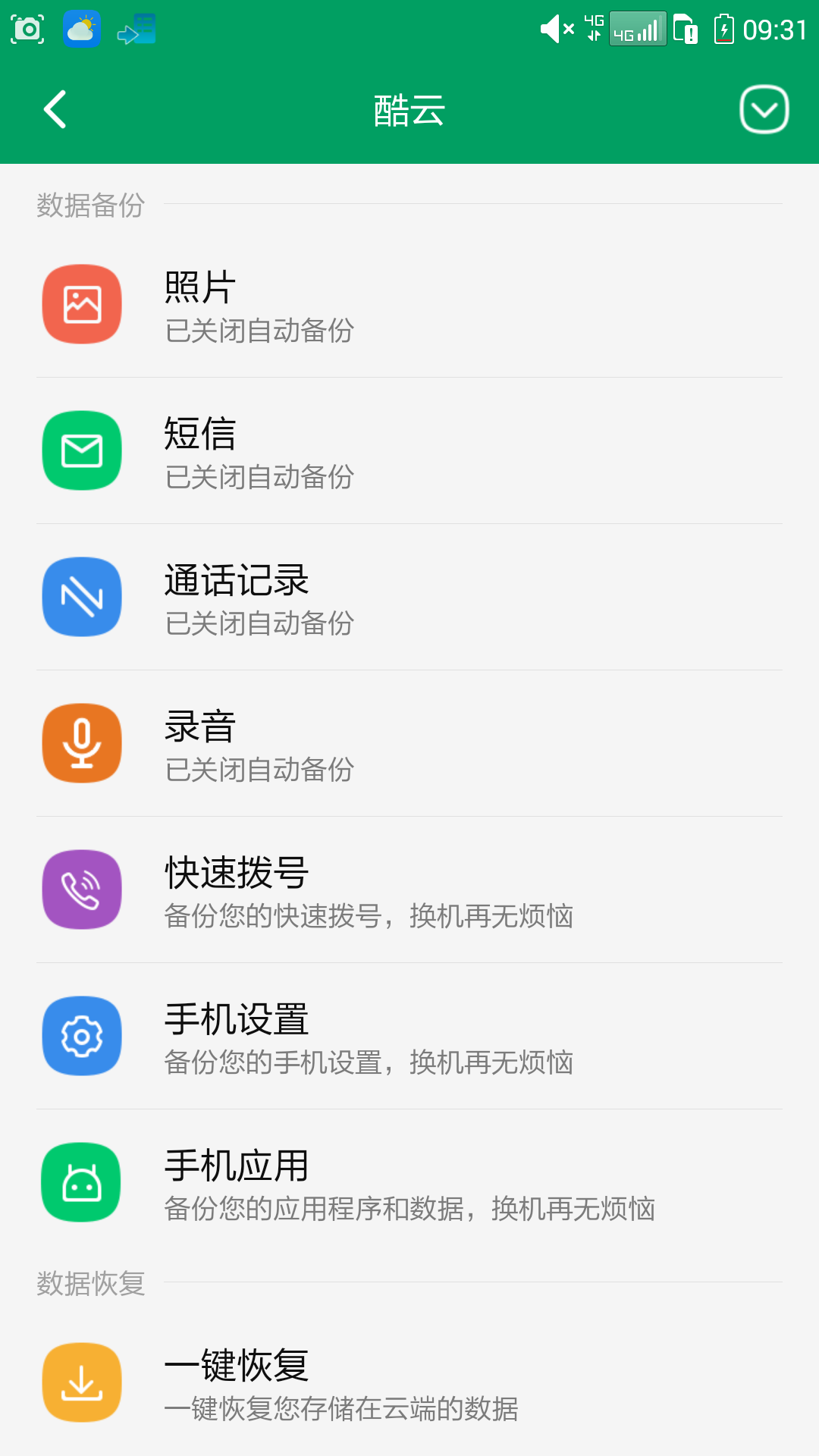819x1456 pixels.
Task: Tap the 手机应用 android app backup icon
Action: click(82, 1182)
